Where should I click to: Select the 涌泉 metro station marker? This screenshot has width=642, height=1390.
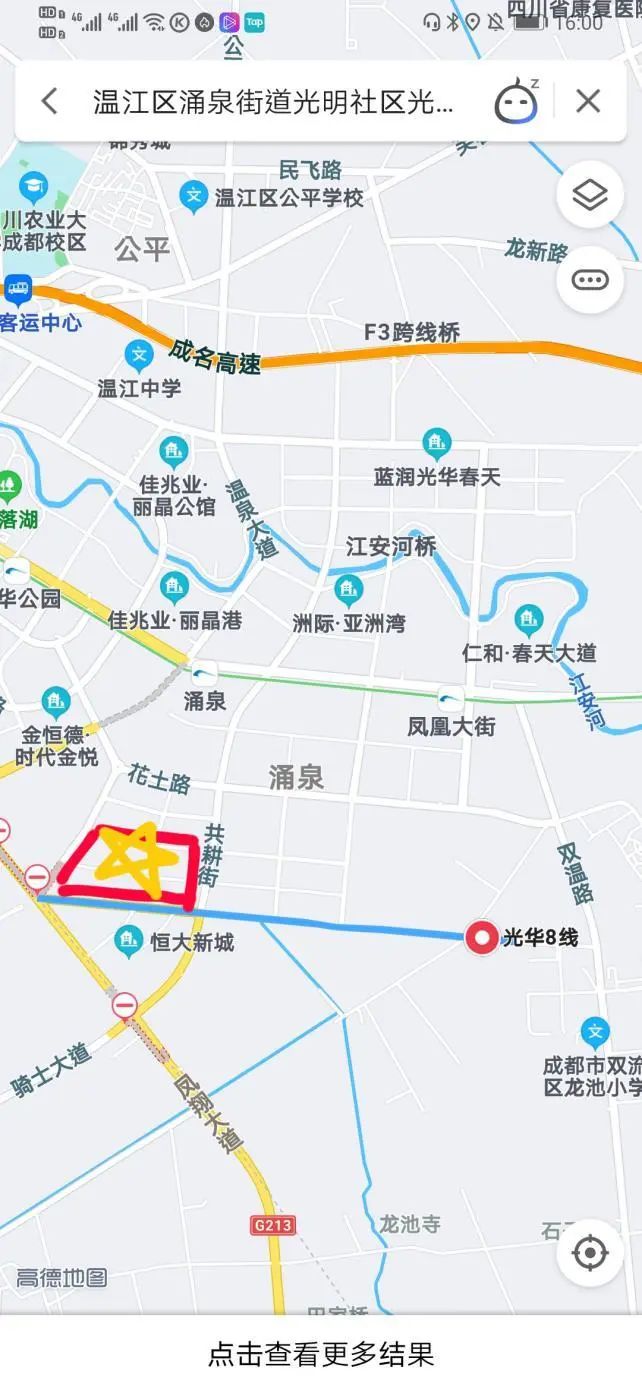(205, 675)
